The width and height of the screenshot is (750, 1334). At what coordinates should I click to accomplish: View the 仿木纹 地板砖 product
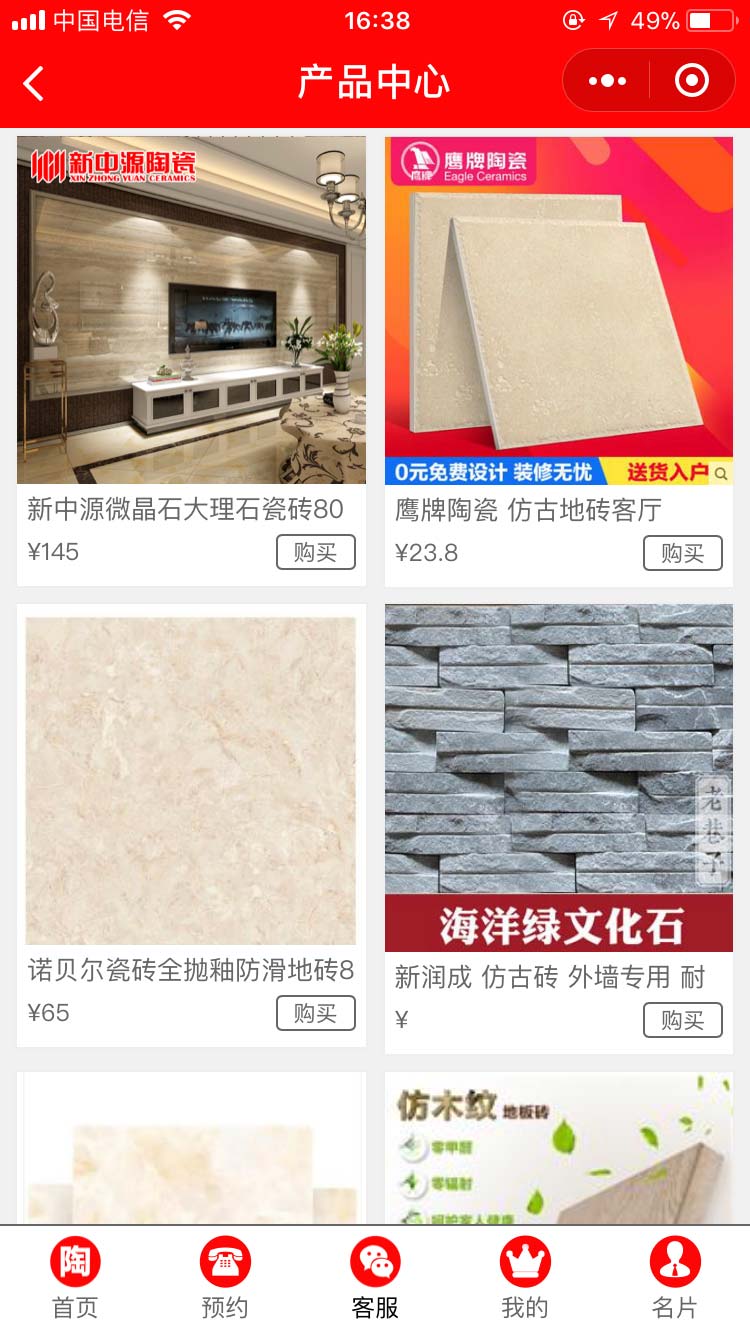coord(559,1150)
